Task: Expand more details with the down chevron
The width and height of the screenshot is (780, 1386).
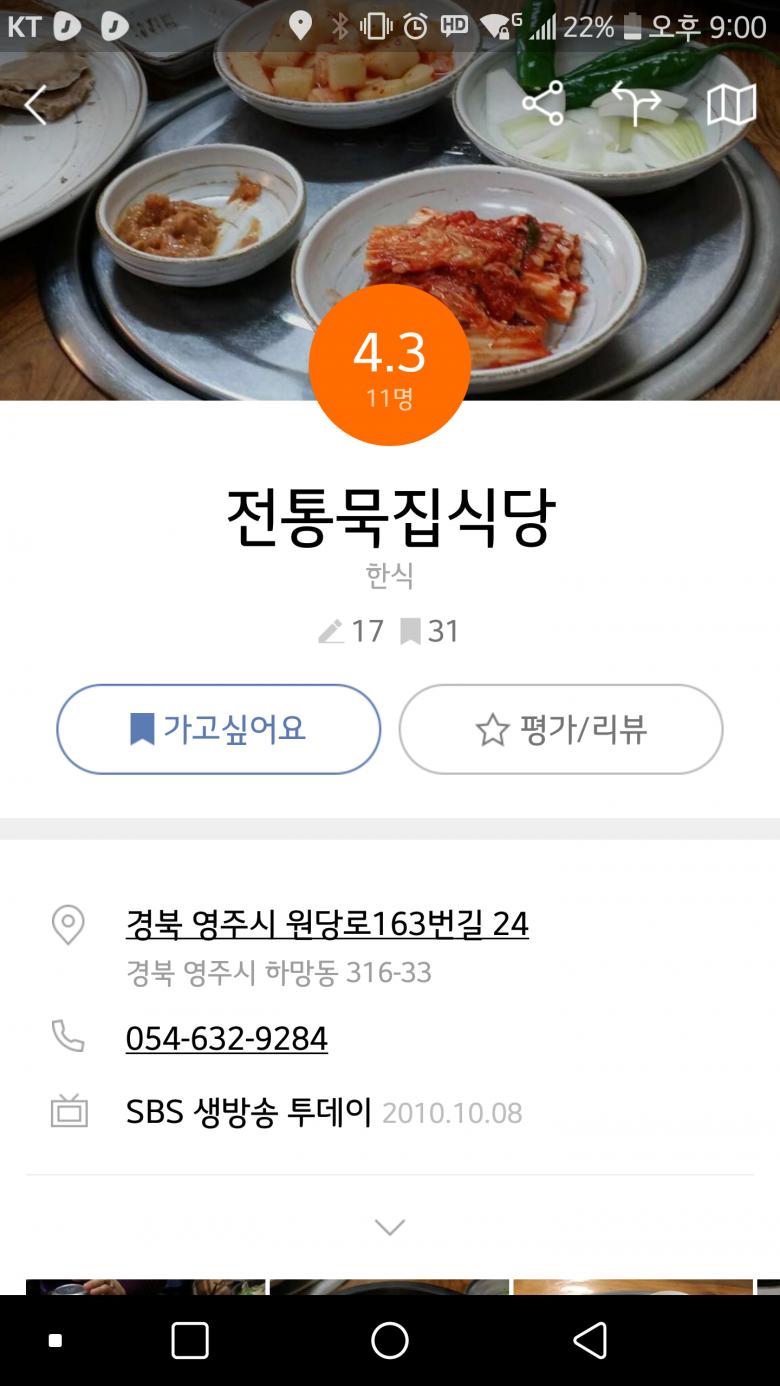Action: 389,1227
